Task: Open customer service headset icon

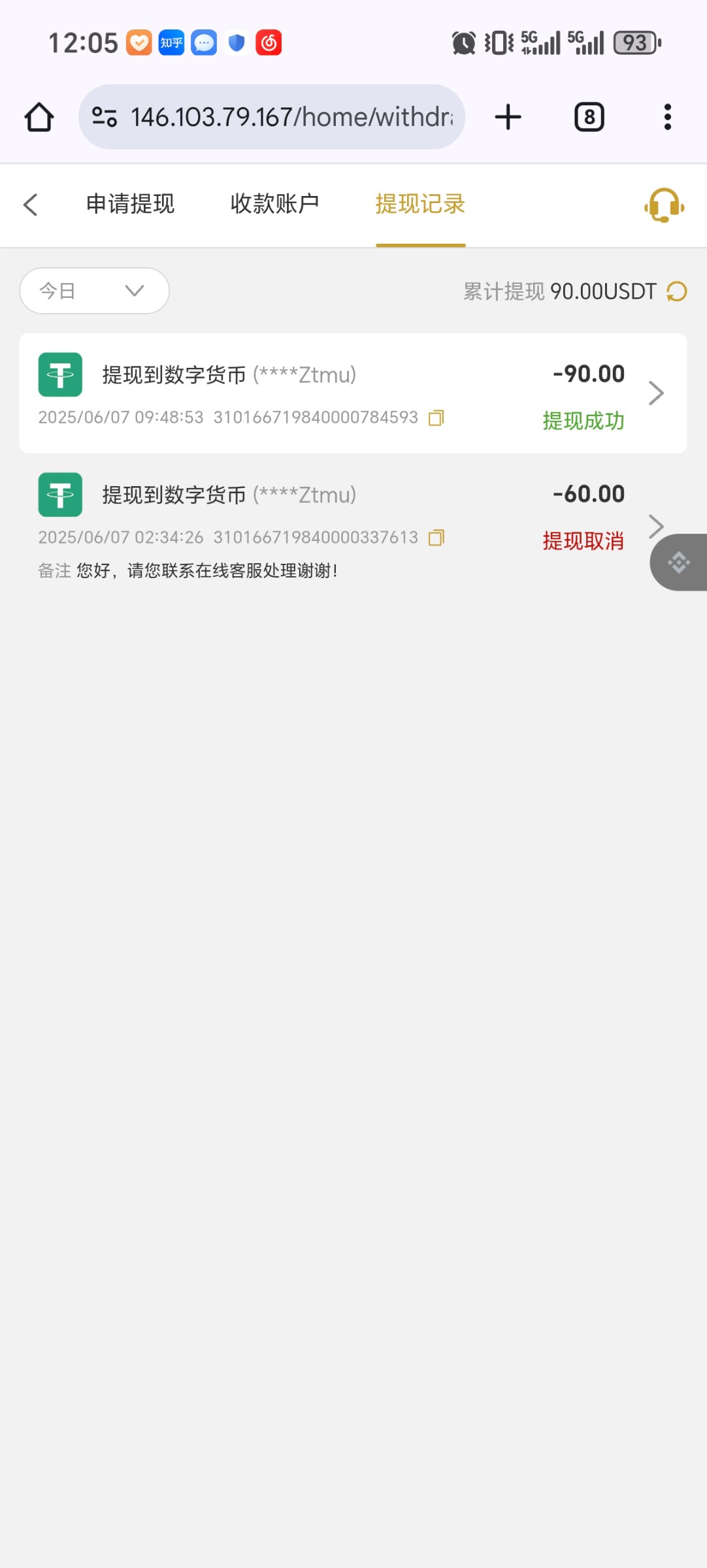Action: 665,205
